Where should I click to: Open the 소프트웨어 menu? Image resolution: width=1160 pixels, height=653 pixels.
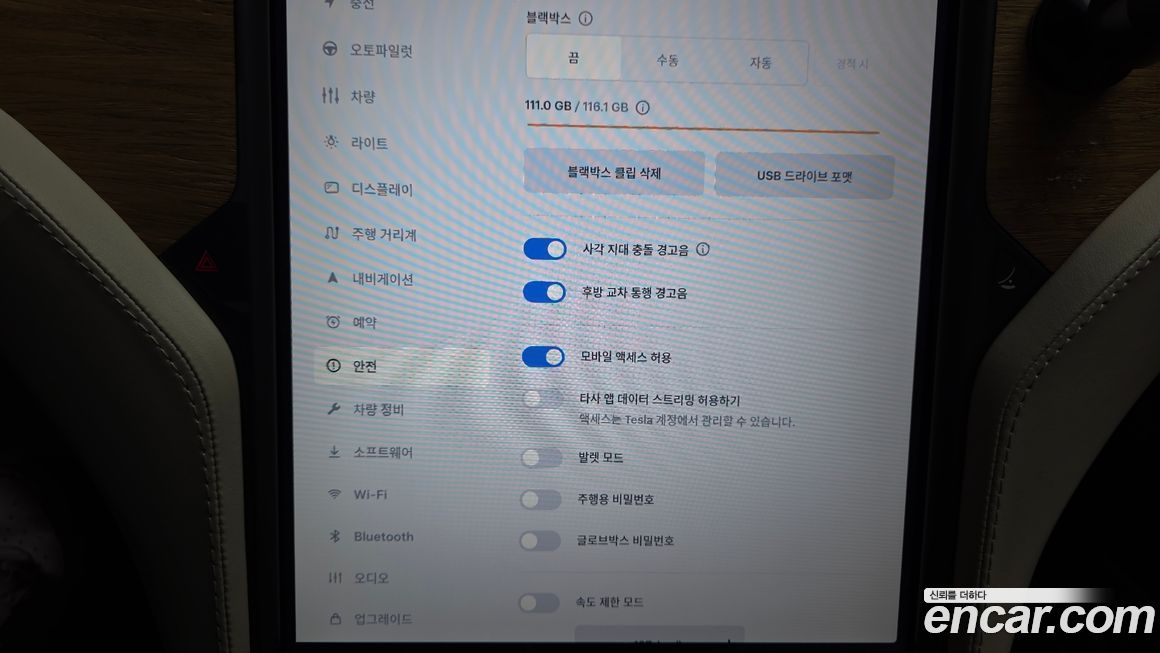click(x=382, y=452)
